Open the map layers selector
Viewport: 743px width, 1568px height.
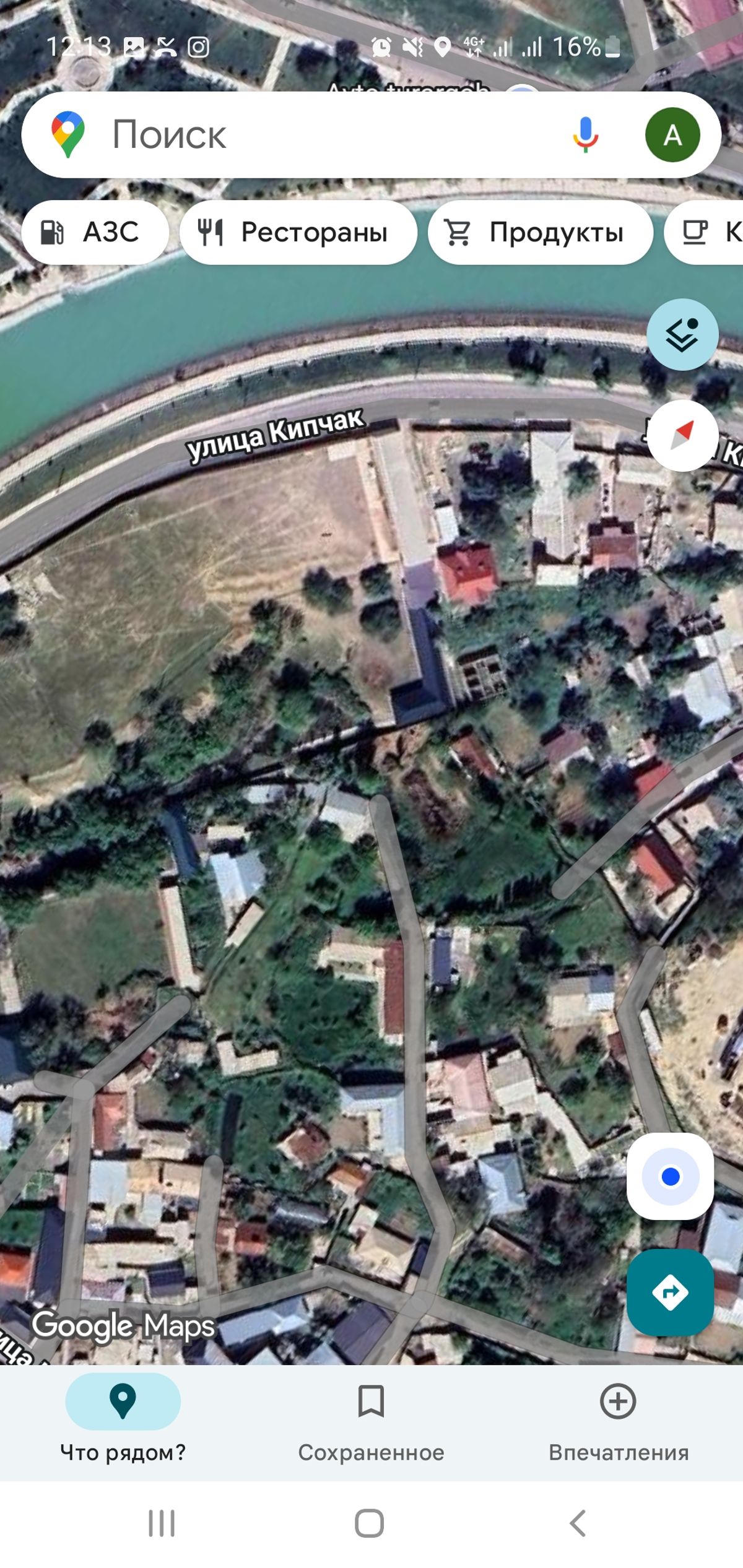click(682, 335)
